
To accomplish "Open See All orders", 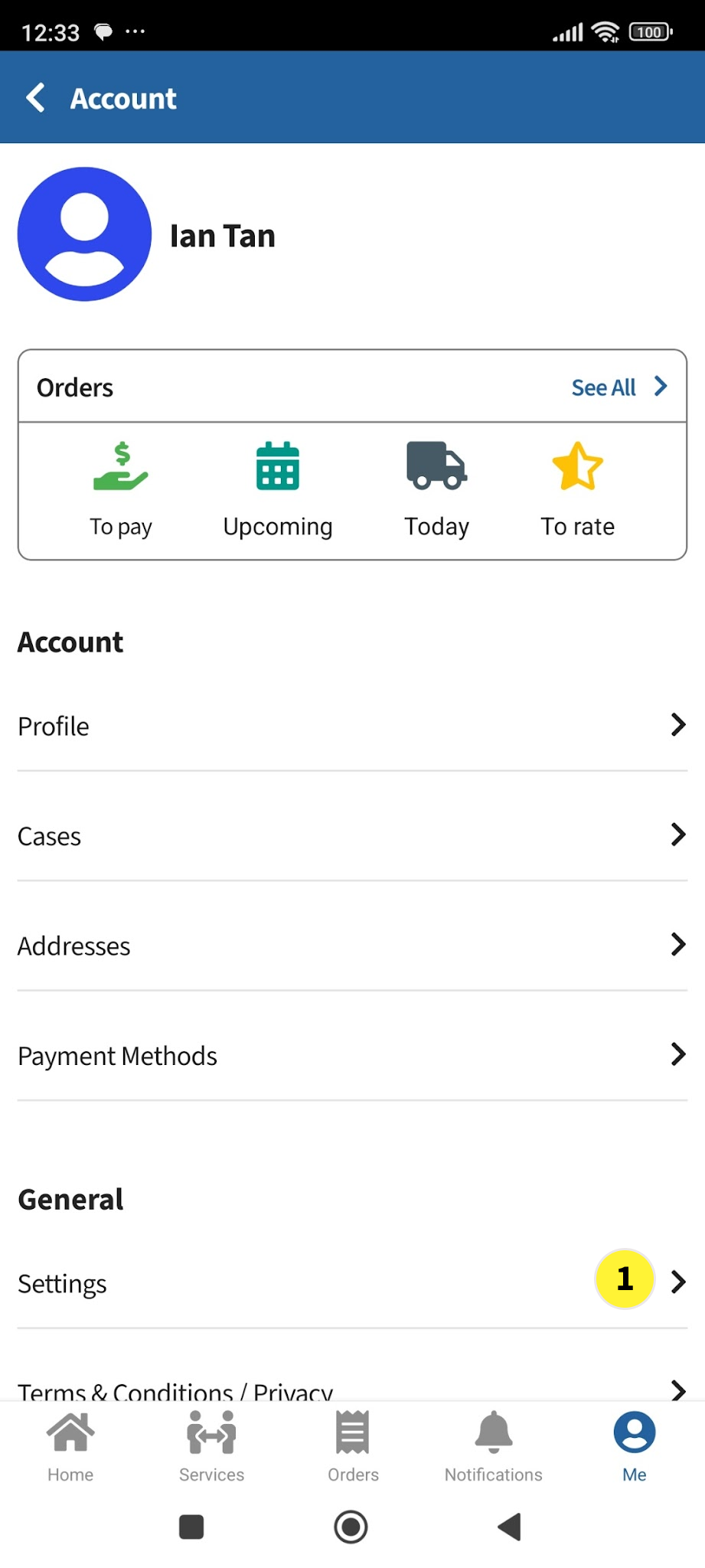I will [619, 387].
